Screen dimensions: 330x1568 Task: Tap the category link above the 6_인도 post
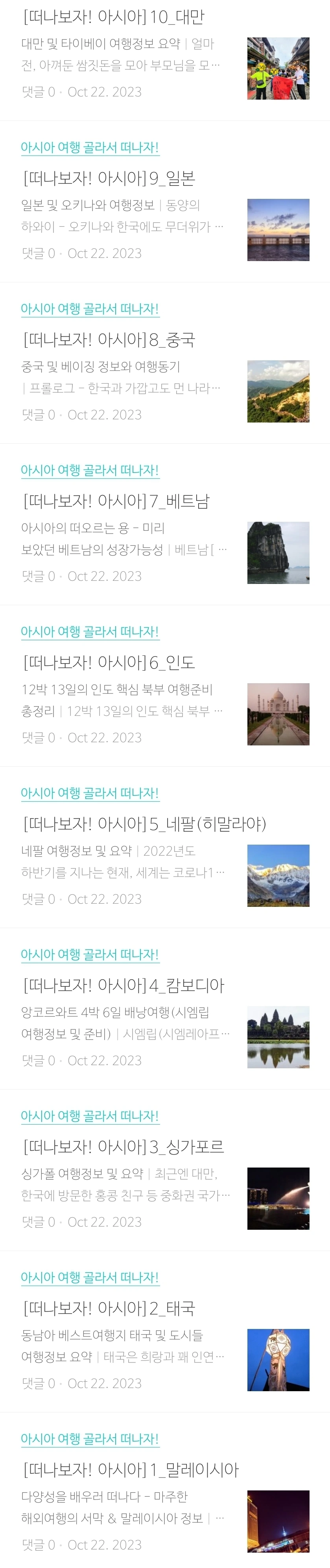pyautogui.click(x=90, y=632)
